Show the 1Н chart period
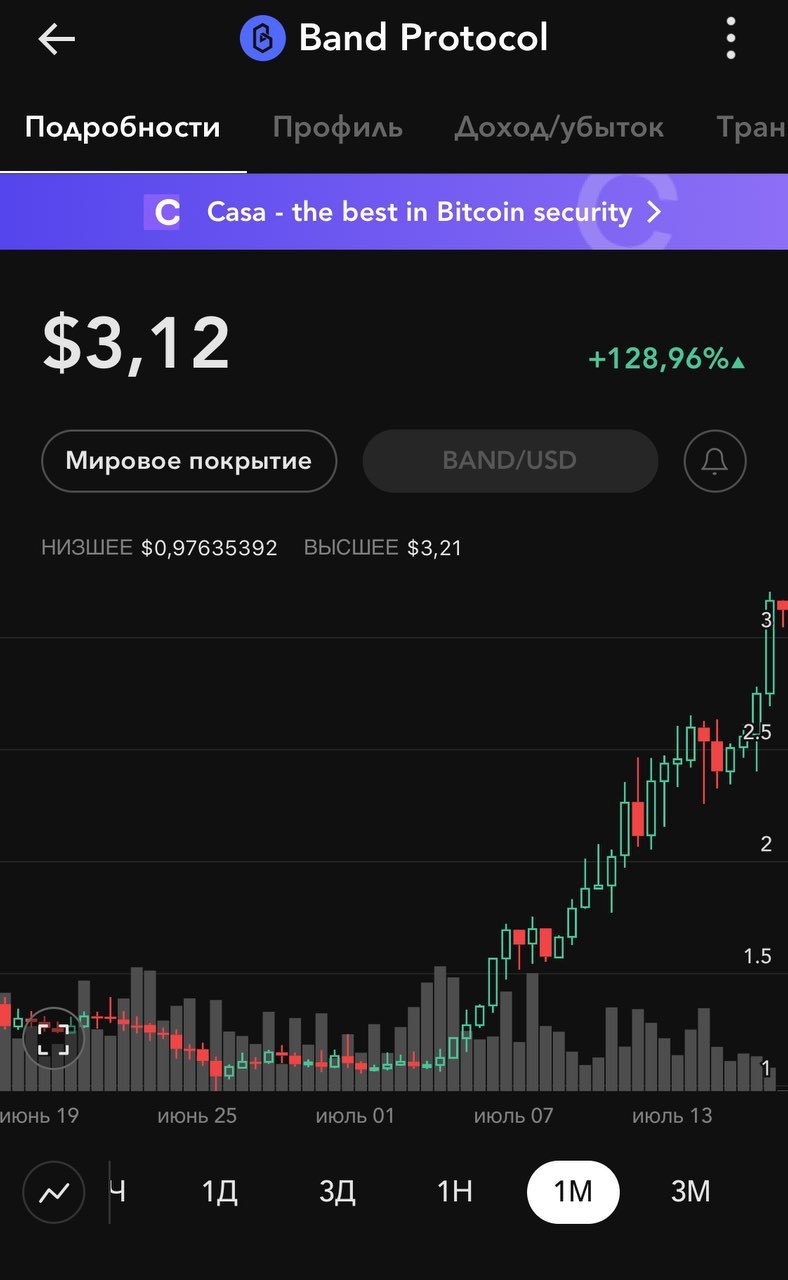 click(x=455, y=1192)
